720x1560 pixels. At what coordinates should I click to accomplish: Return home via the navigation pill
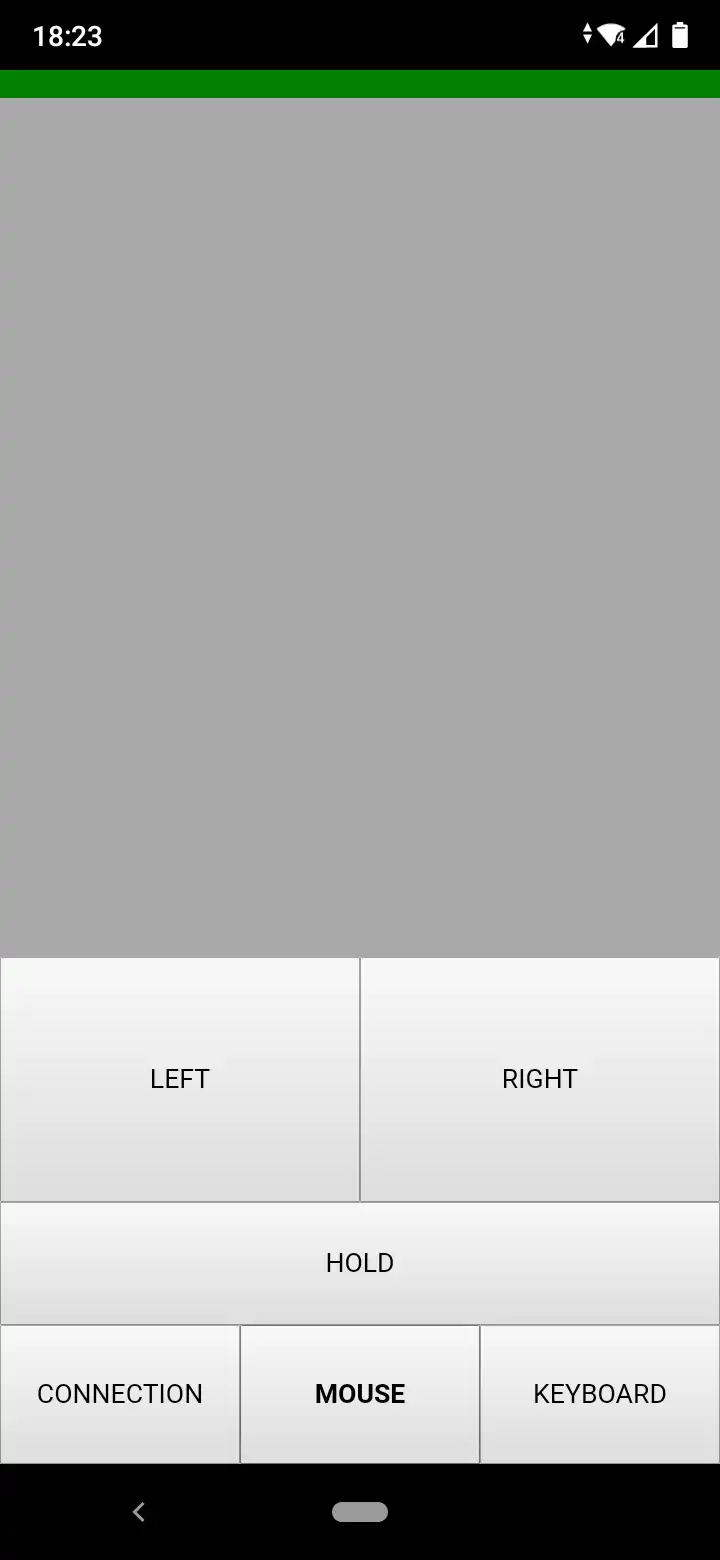360,1512
